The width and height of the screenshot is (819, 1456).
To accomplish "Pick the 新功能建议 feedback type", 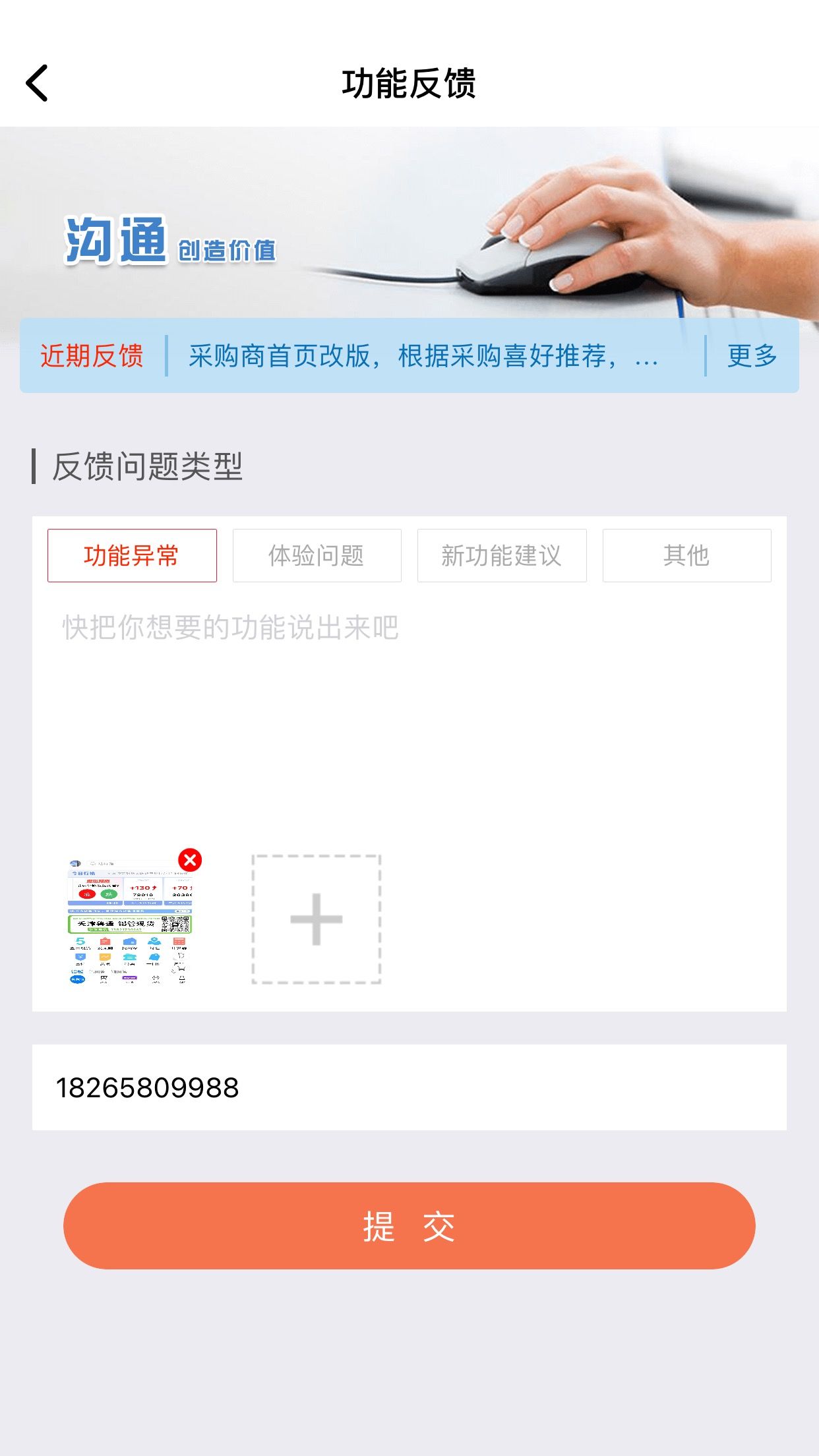I will click(x=501, y=555).
